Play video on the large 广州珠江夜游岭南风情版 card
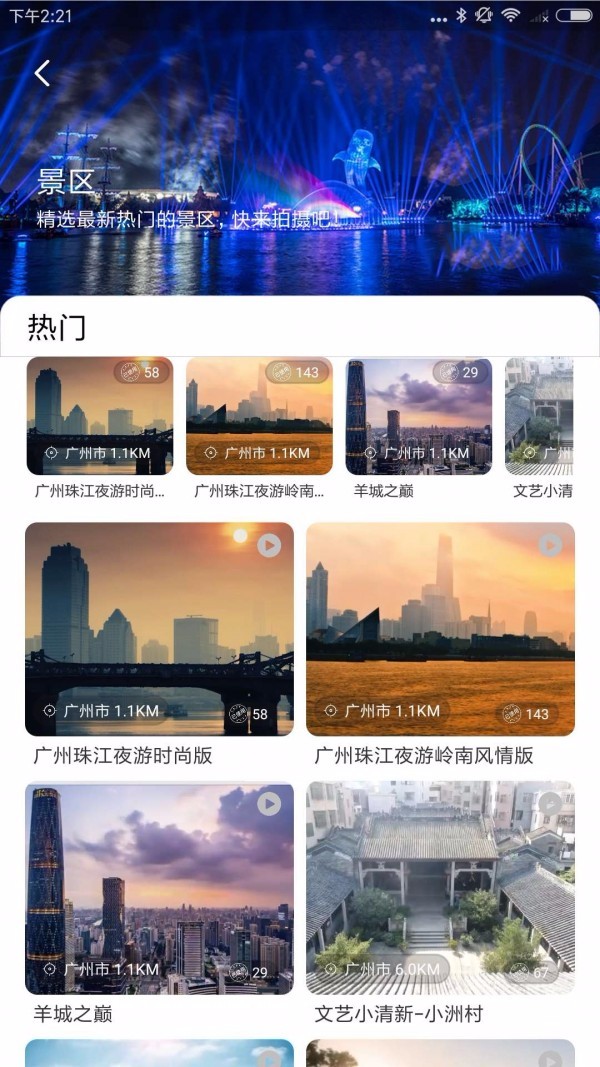 click(x=550, y=545)
